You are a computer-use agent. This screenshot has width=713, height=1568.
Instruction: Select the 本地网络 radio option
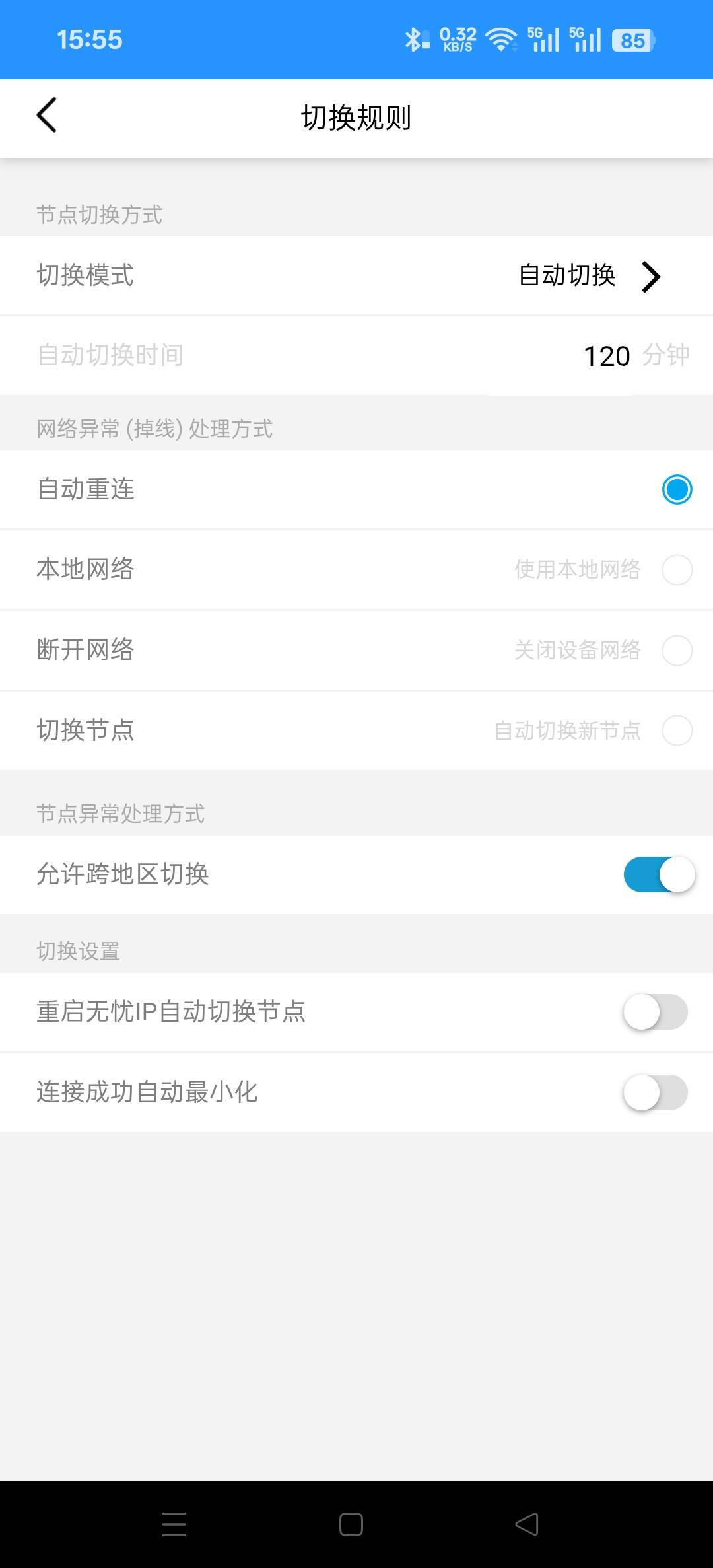(677, 570)
